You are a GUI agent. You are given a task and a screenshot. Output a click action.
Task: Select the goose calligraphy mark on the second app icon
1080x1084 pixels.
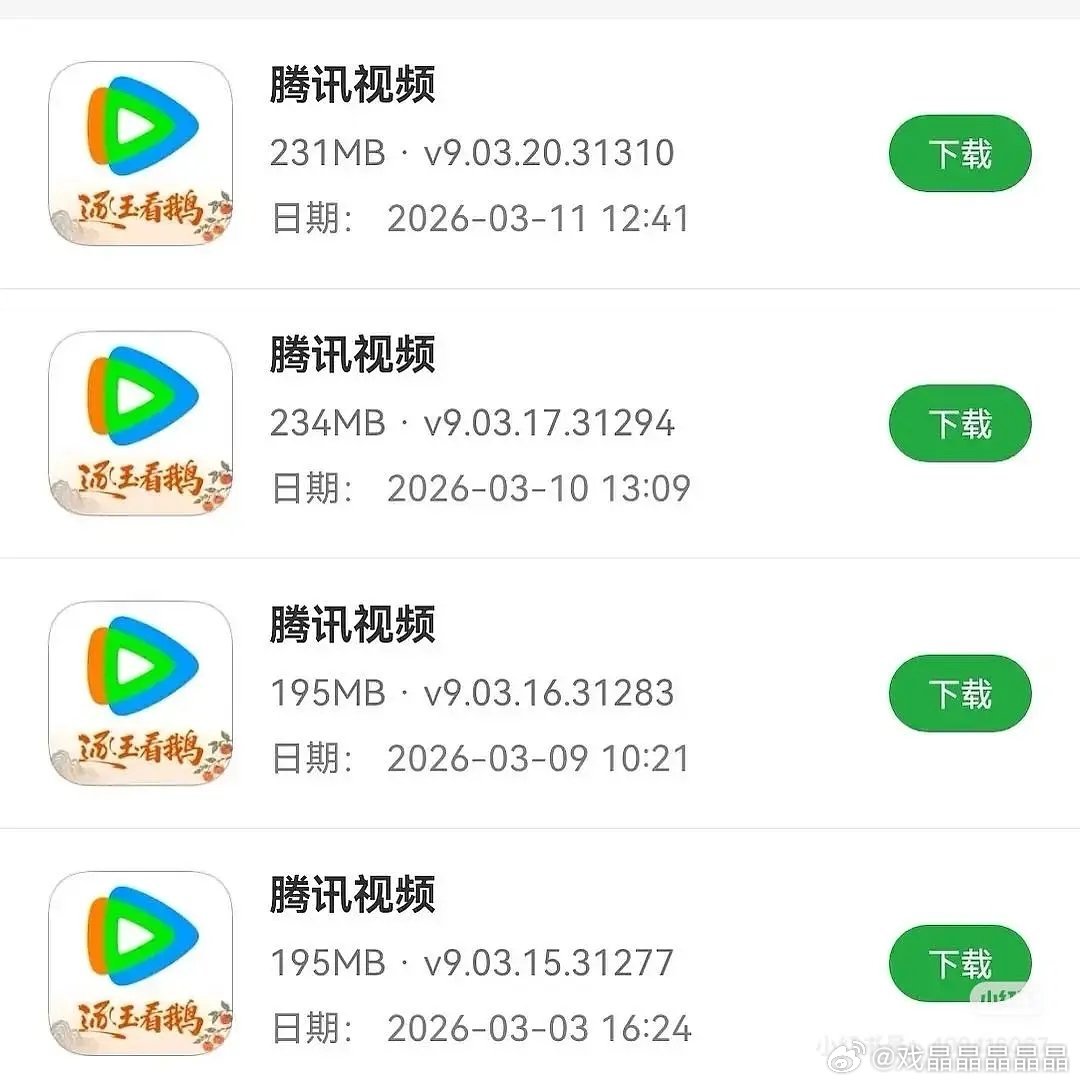pos(140,478)
